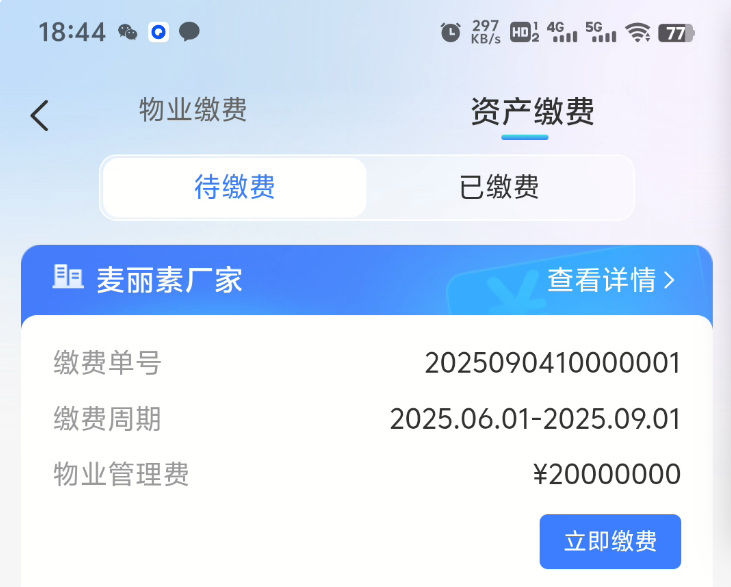Tap the 立即缴费 button

click(610, 542)
